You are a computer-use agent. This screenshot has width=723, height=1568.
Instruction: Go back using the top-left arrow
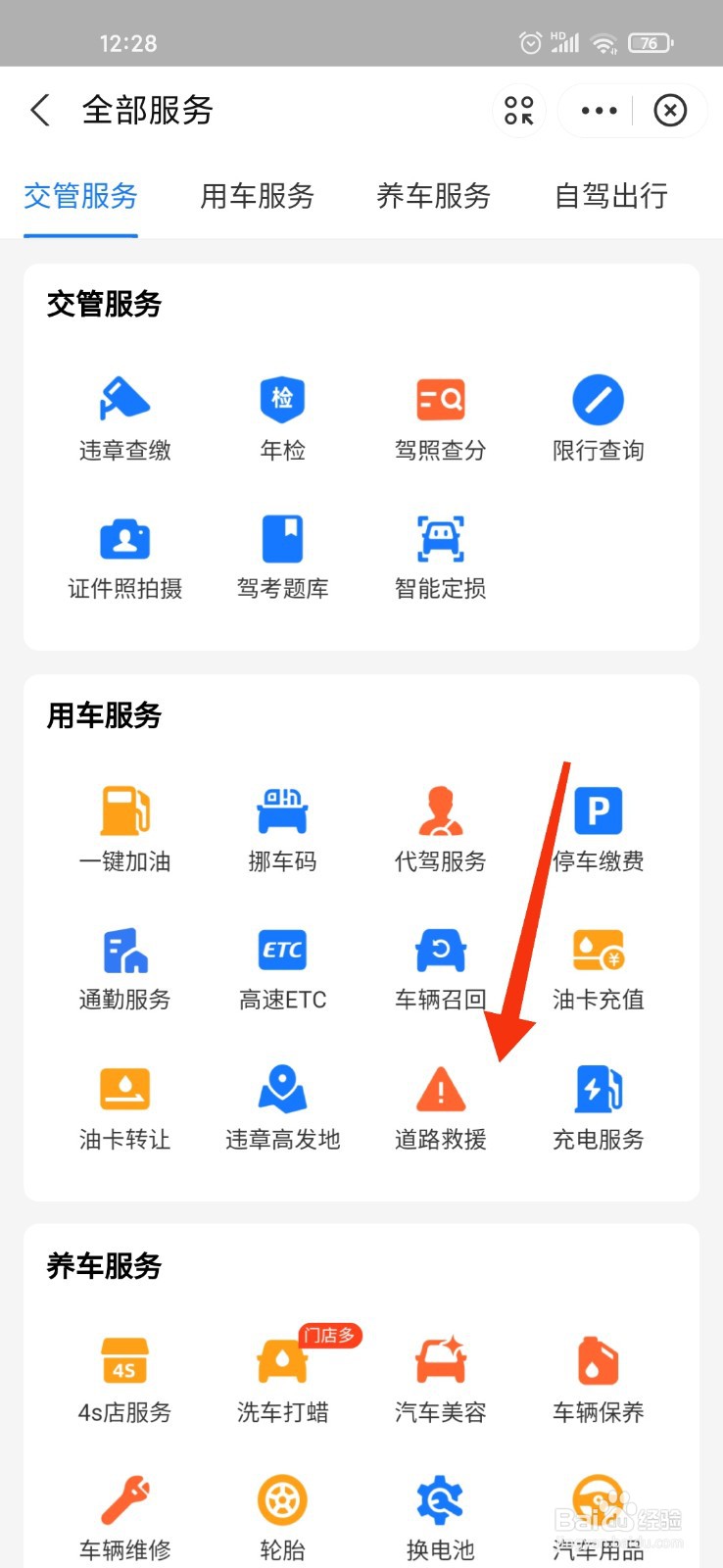40,111
